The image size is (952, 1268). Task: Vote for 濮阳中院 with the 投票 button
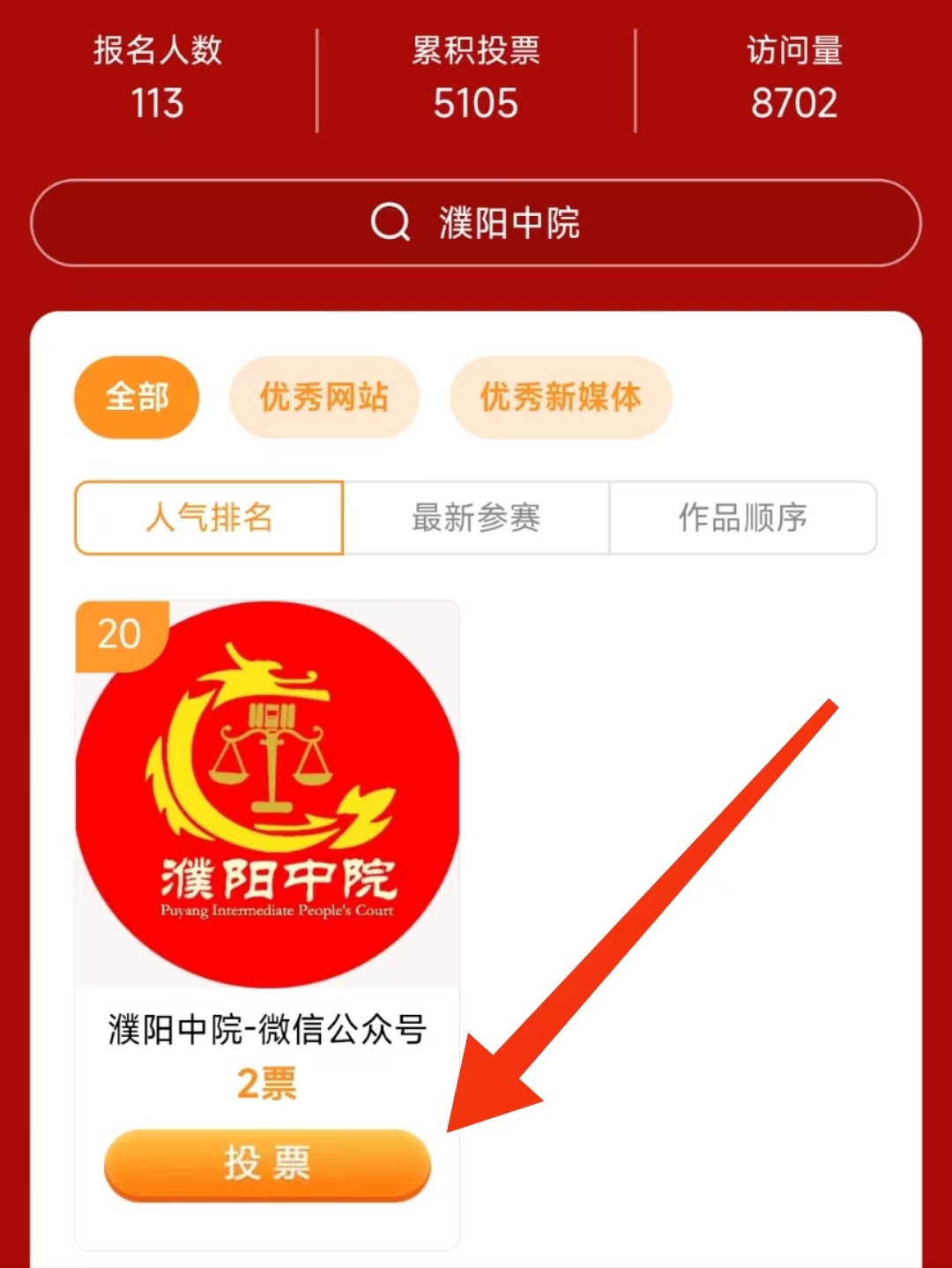click(x=267, y=1164)
